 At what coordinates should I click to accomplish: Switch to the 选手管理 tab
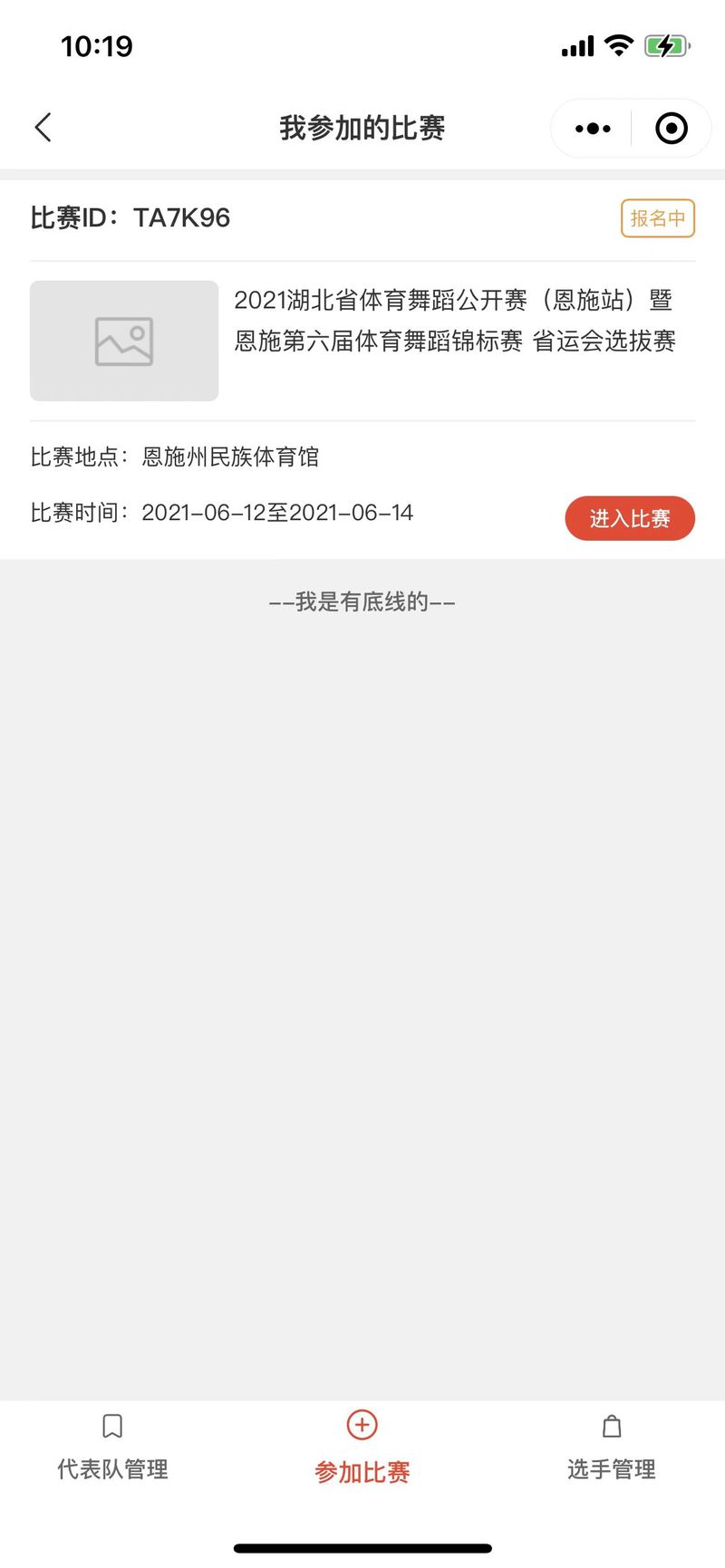coord(612,1447)
